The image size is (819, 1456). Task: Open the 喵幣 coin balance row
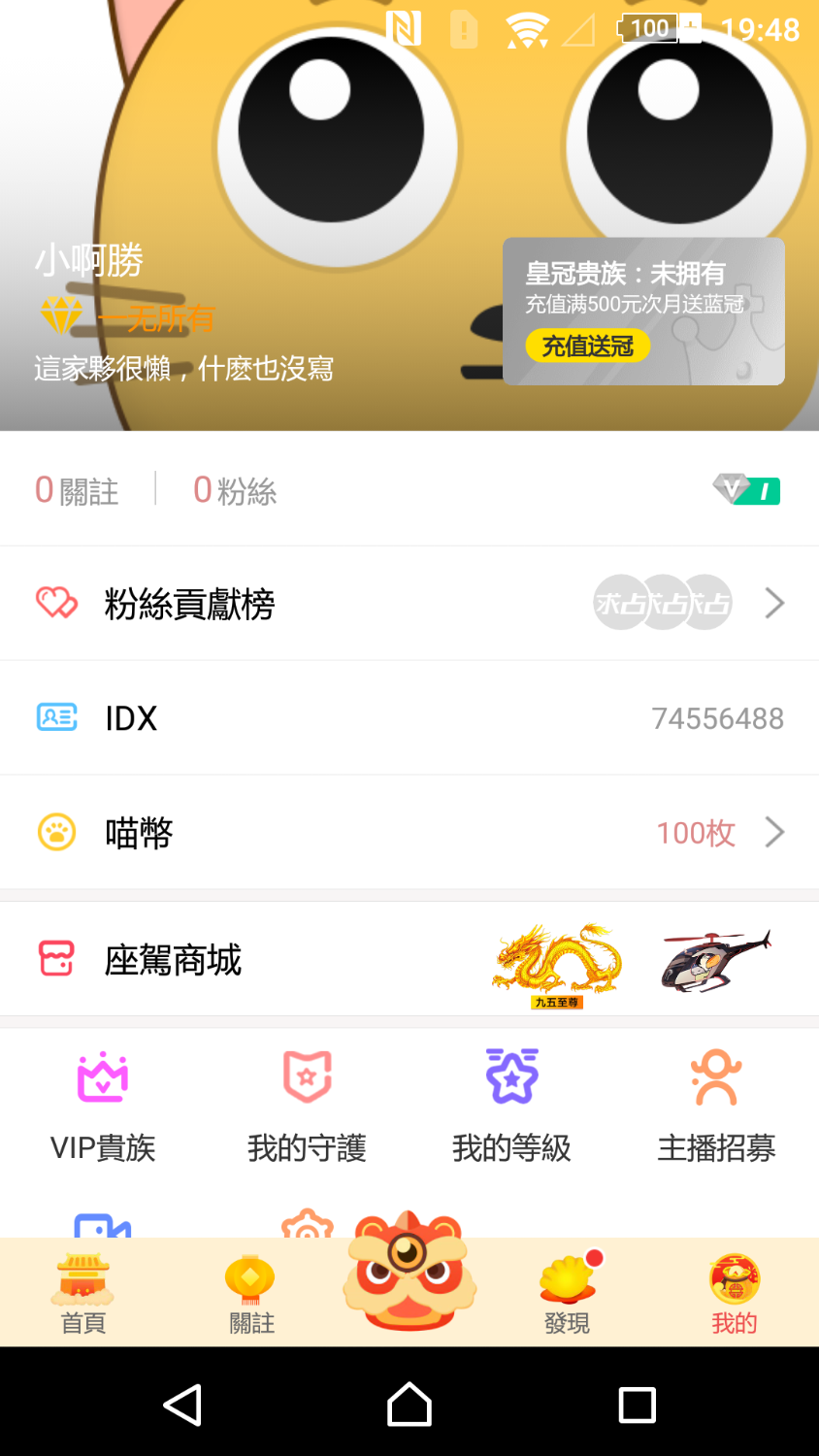tap(409, 833)
